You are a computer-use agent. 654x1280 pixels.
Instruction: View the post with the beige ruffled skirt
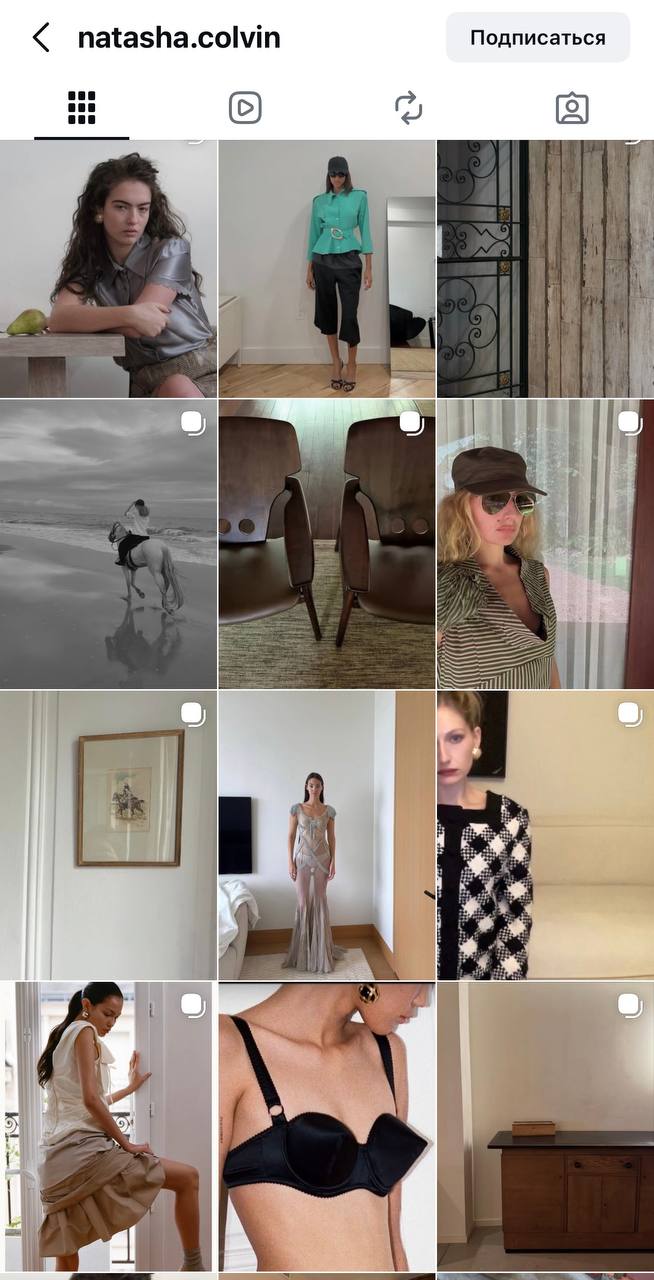(108, 1125)
